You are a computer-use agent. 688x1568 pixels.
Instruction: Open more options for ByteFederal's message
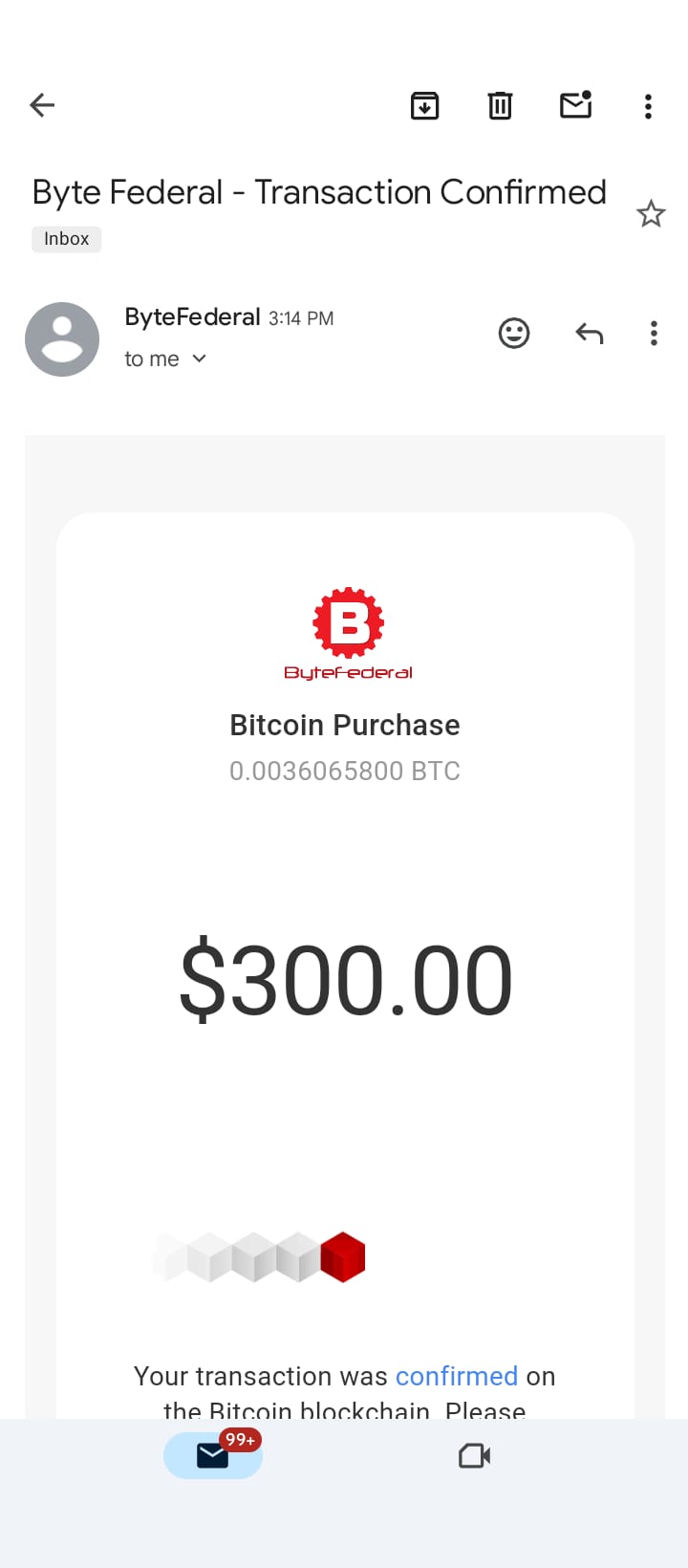coord(654,333)
